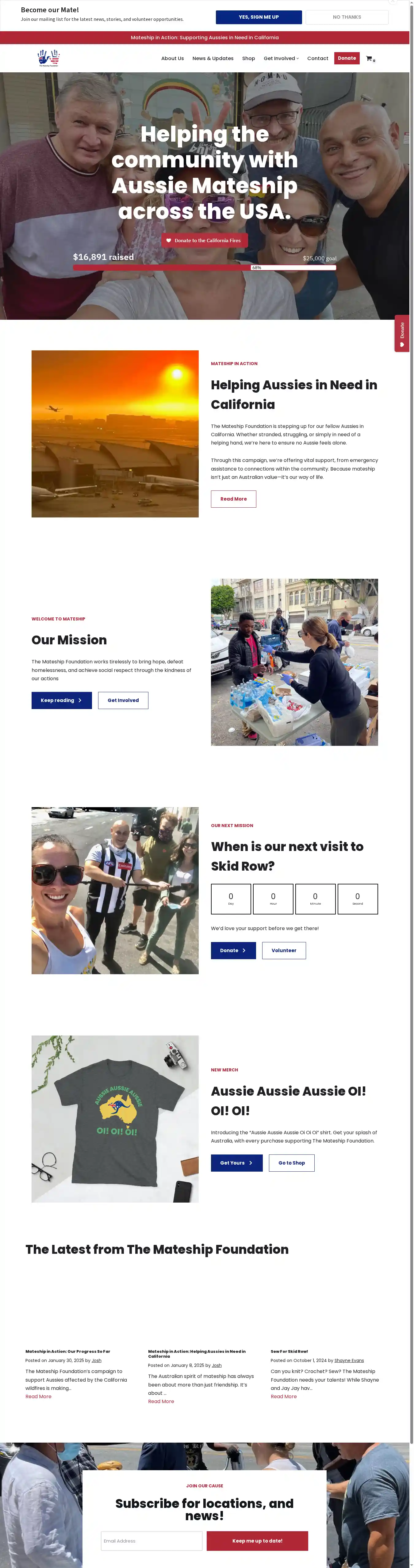Open the Contact page
The image size is (414, 1568).
point(317,59)
